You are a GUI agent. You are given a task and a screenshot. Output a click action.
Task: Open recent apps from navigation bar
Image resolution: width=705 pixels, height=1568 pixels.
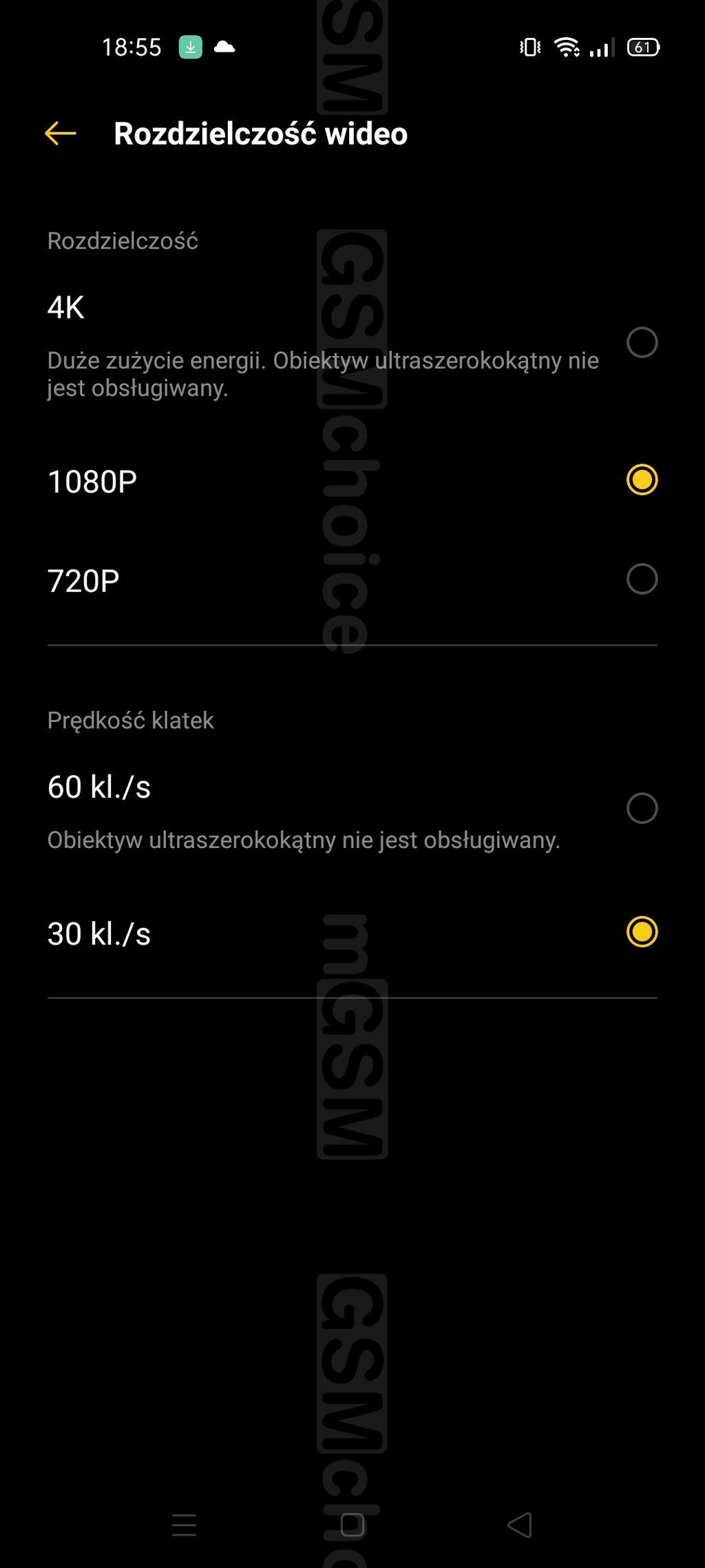(x=184, y=1525)
